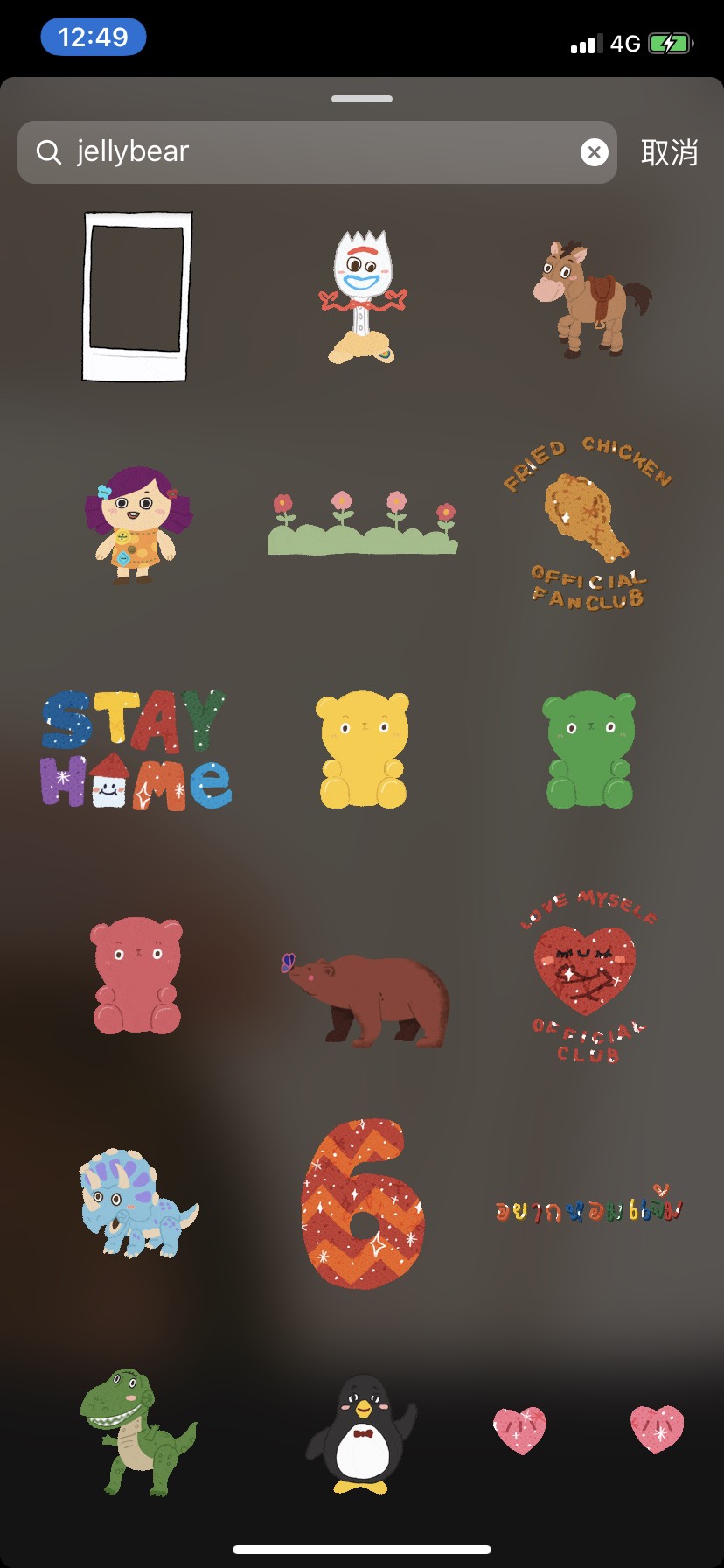Clear the search text

point(595,152)
